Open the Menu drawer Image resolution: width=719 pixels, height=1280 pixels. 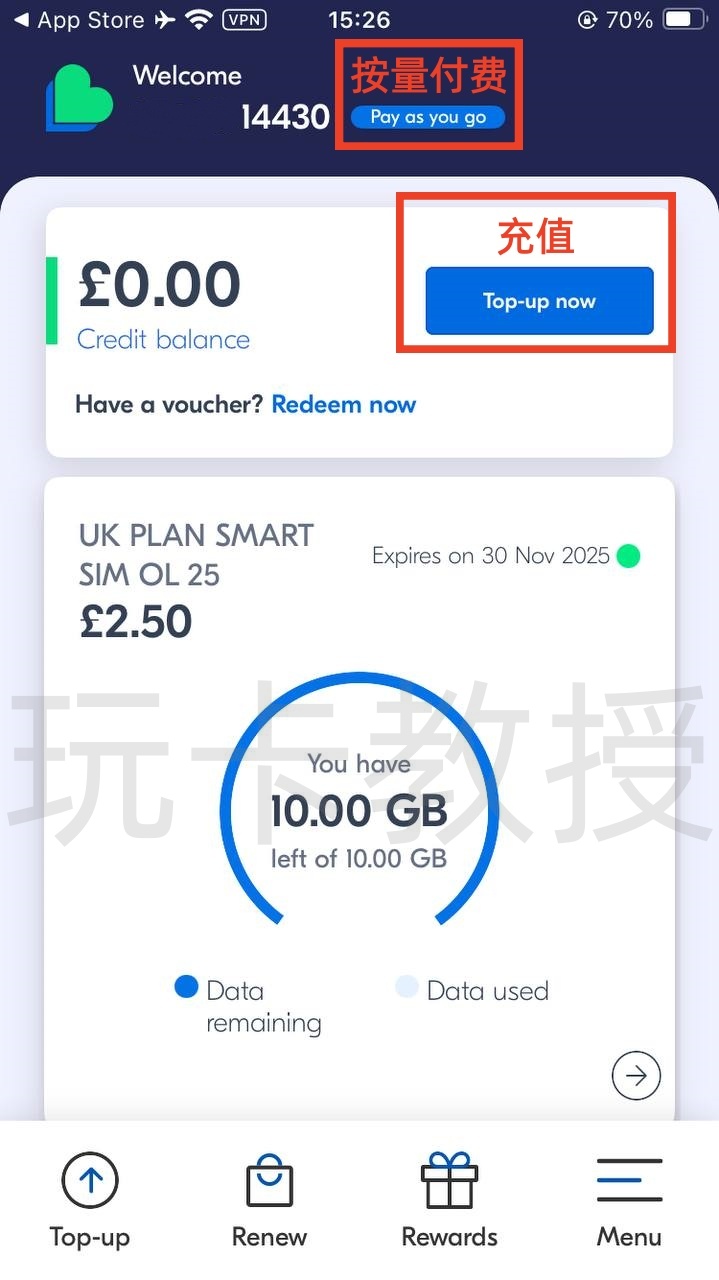pyautogui.click(x=629, y=1200)
